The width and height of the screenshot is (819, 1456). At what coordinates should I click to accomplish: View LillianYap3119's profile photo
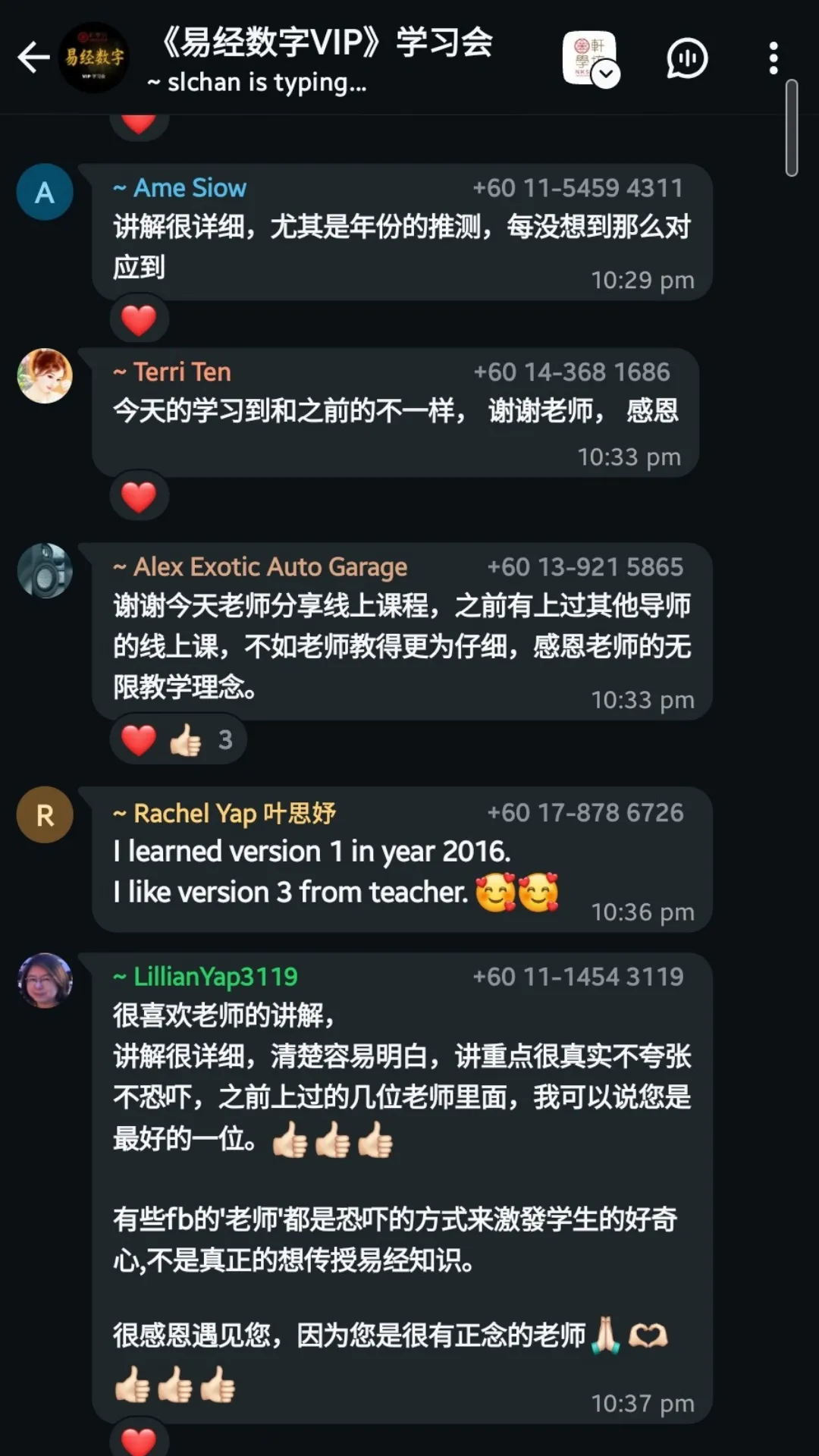45,981
